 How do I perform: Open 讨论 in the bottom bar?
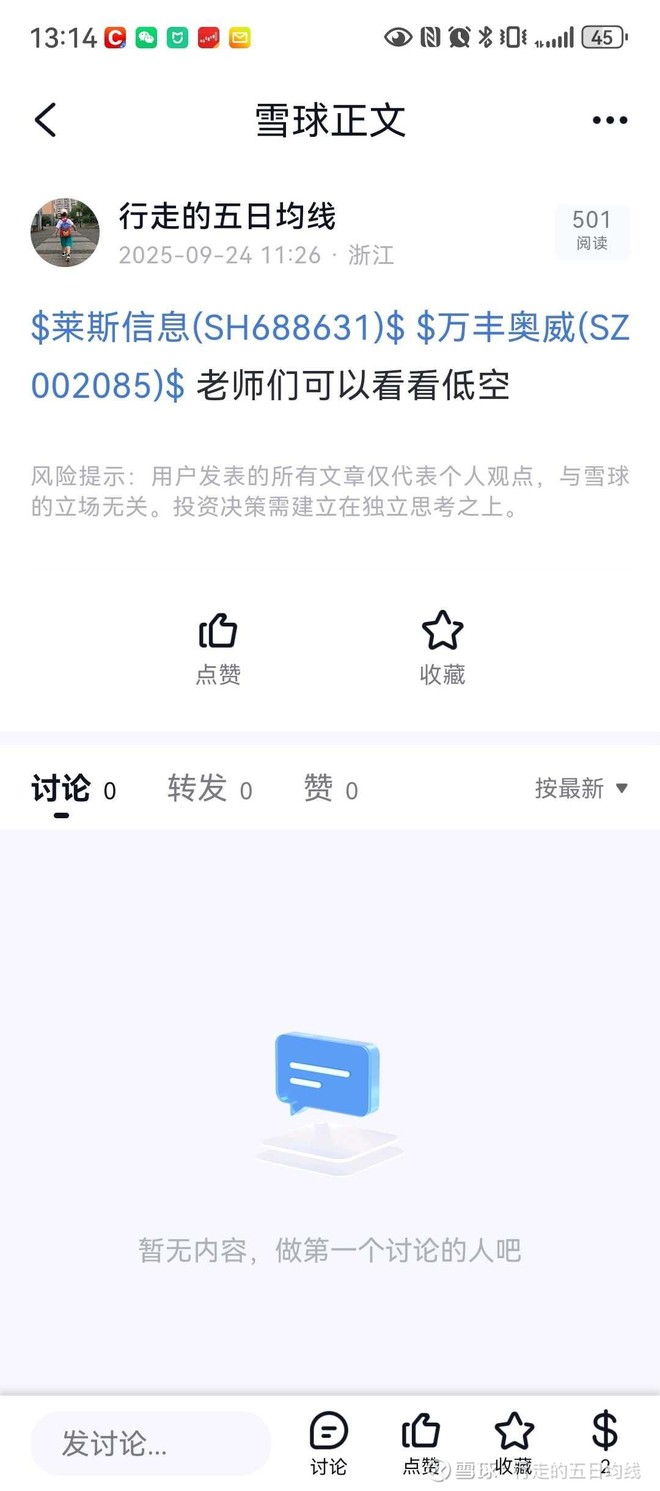pyautogui.click(x=328, y=1443)
